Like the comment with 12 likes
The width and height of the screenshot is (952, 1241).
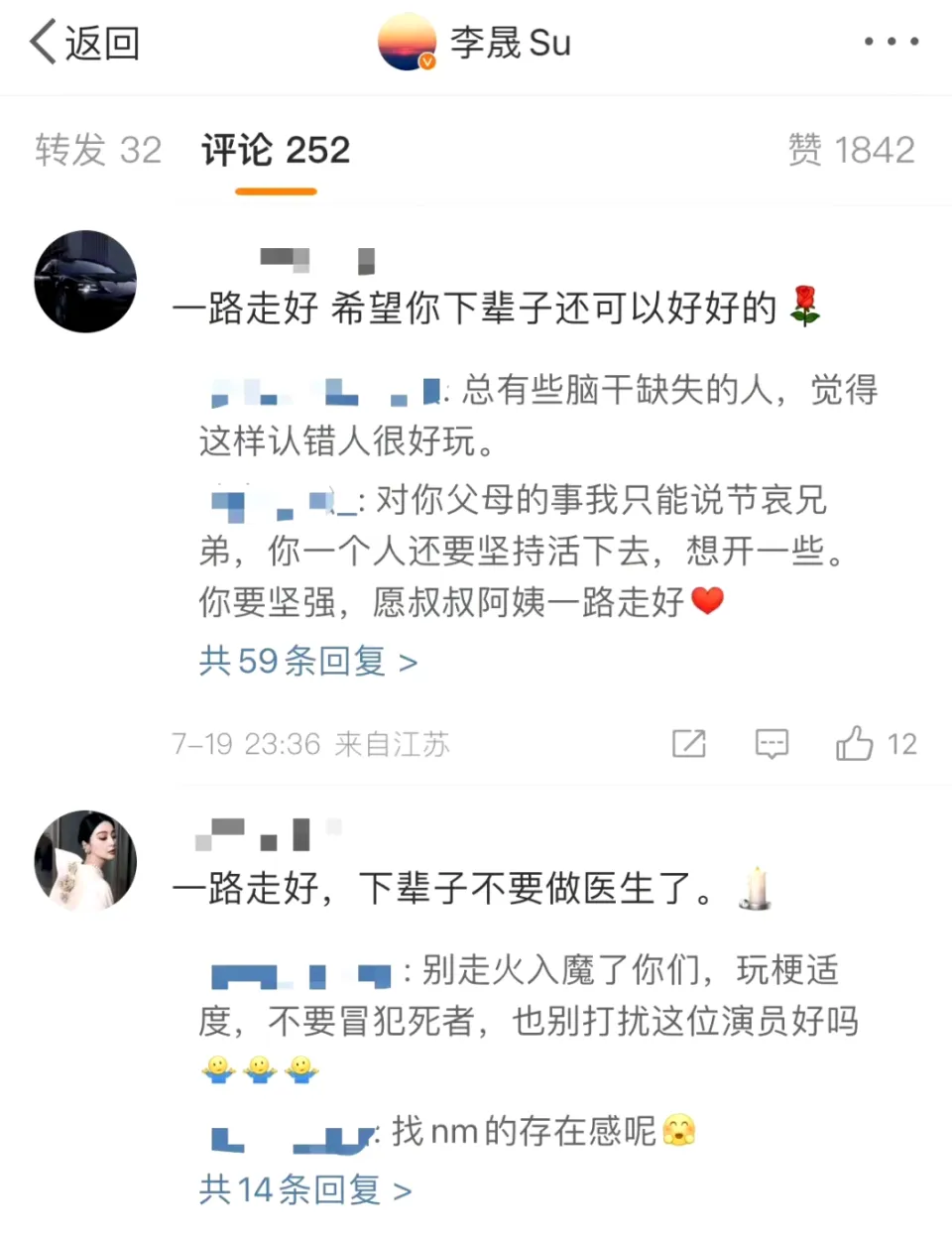(x=855, y=743)
